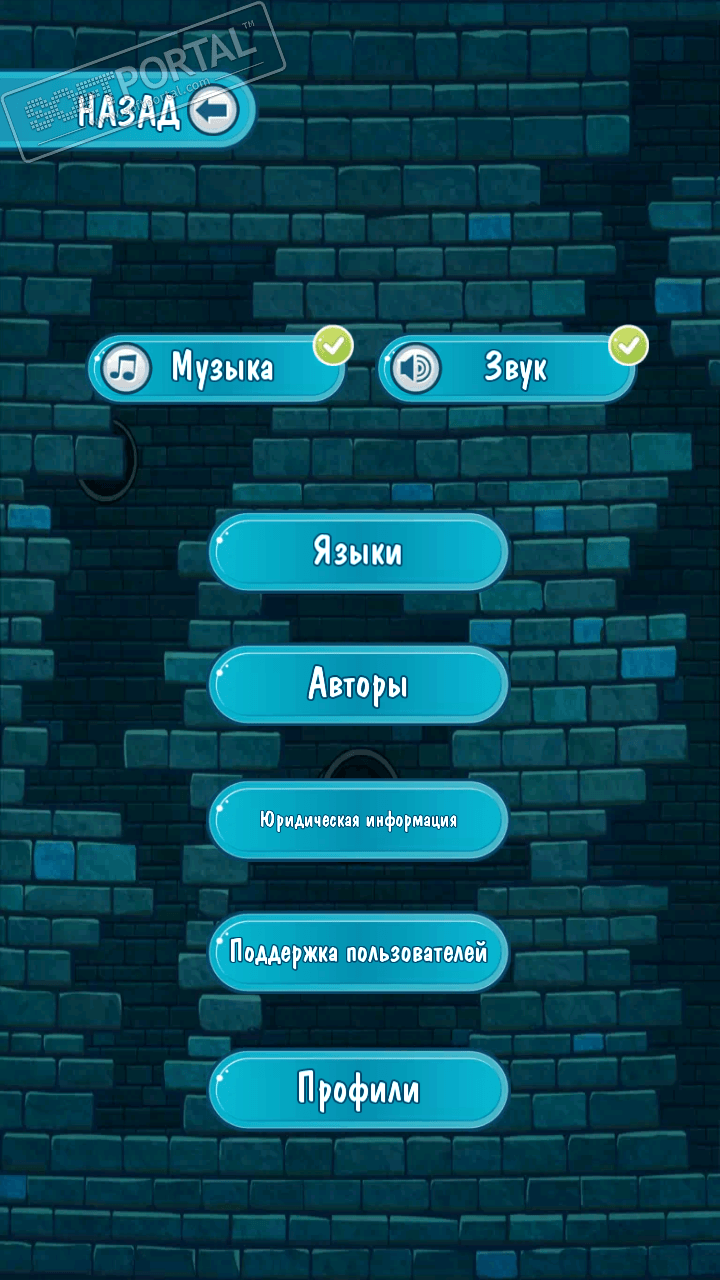Image resolution: width=720 pixels, height=1280 pixels.
Task: Open the Авторы credits screen
Action: coord(358,685)
